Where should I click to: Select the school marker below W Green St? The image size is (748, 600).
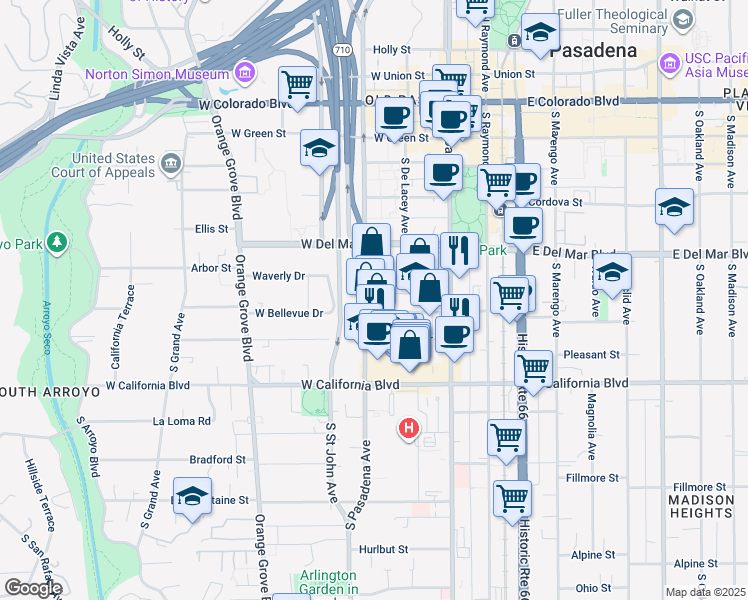point(320,150)
